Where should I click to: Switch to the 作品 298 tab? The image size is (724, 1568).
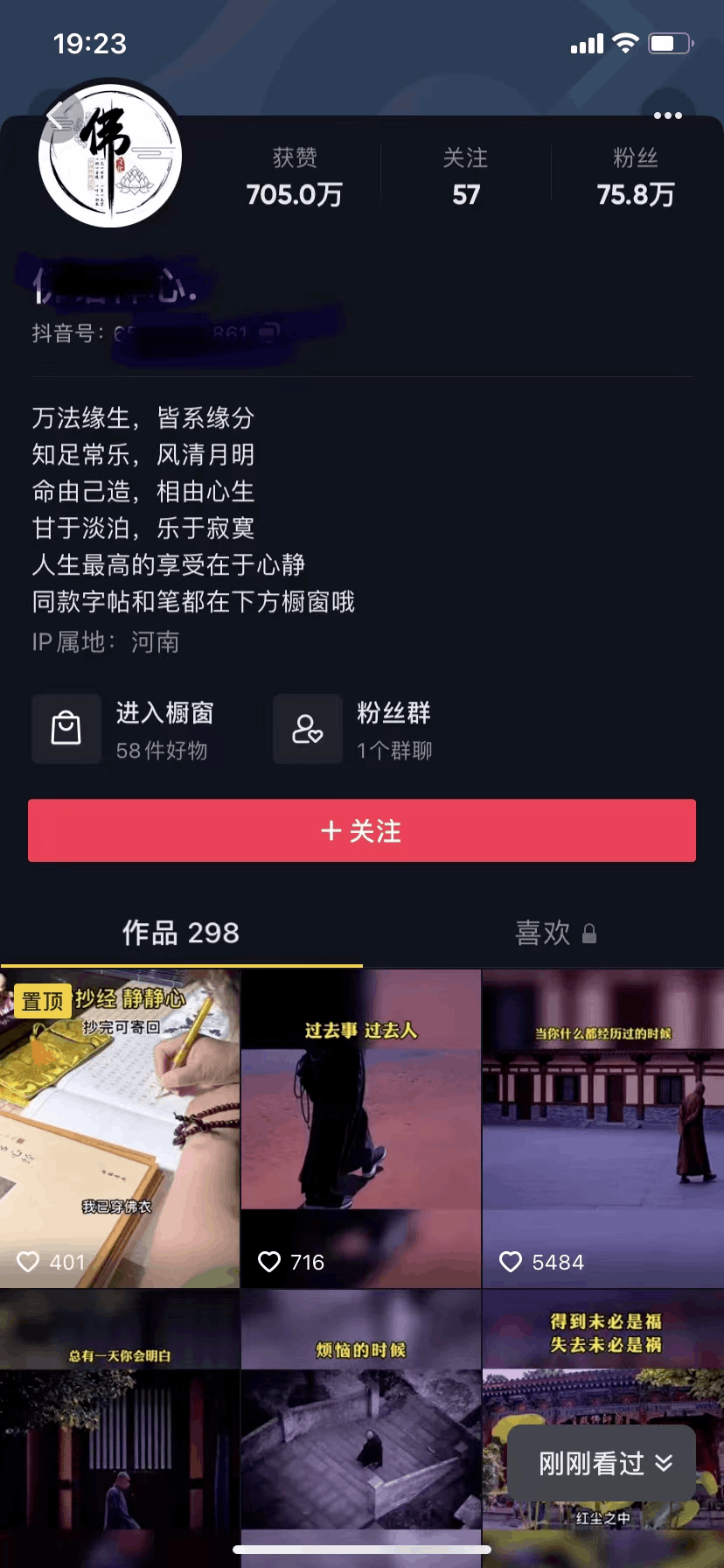(x=180, y=933)
